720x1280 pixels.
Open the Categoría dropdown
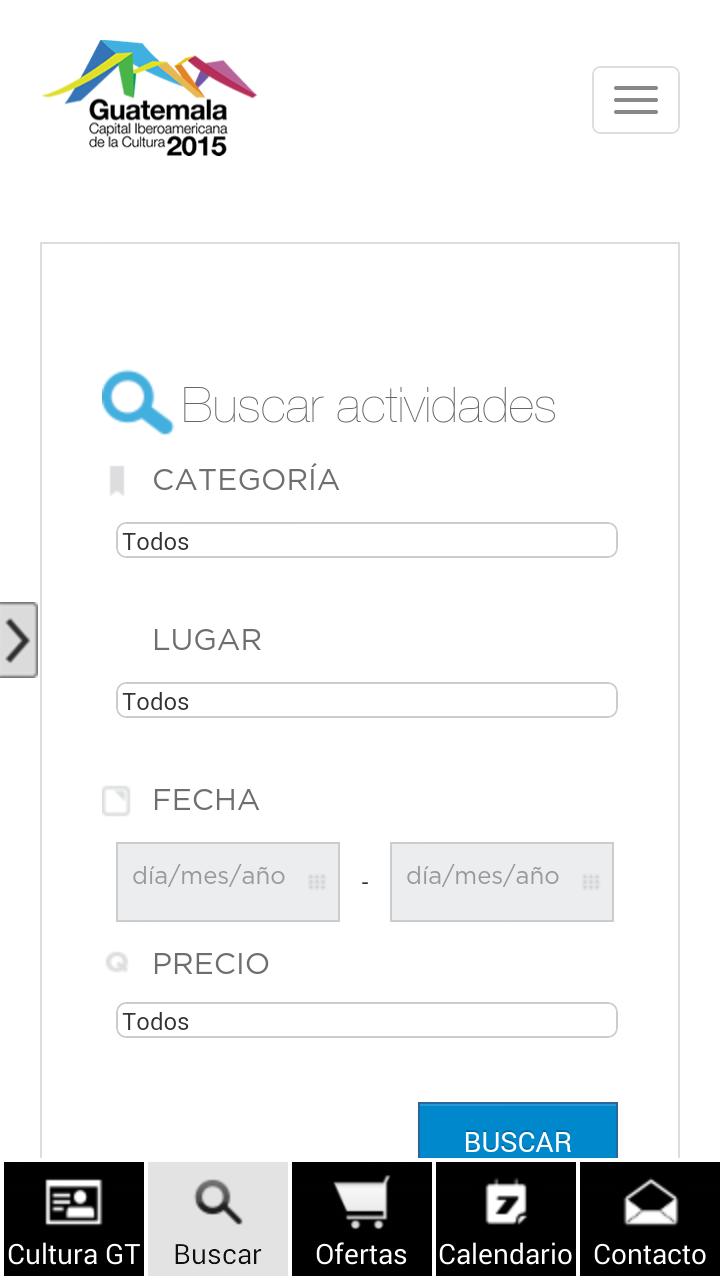pyautogui.click(x=366, y=541)
